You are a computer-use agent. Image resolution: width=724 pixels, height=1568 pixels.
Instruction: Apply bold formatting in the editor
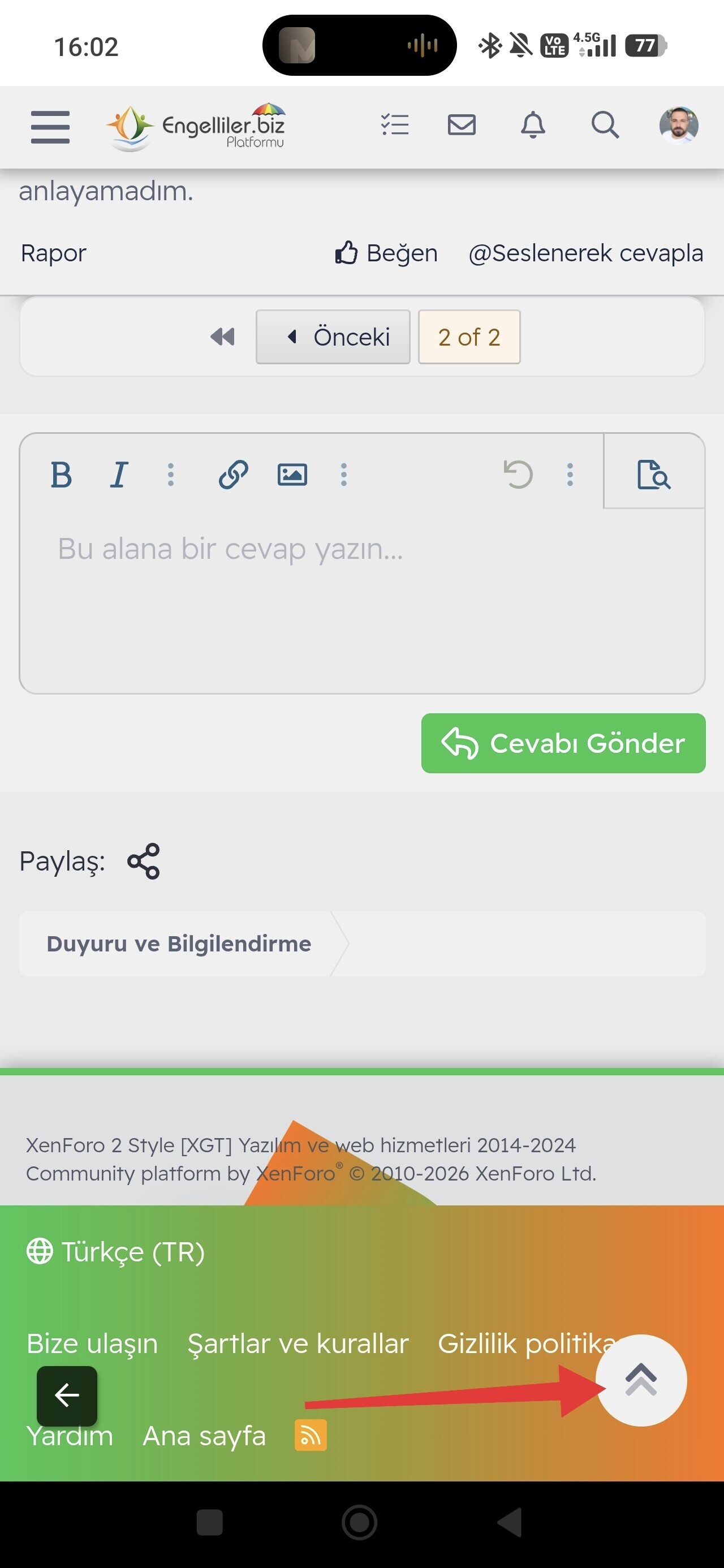point(61,475)
